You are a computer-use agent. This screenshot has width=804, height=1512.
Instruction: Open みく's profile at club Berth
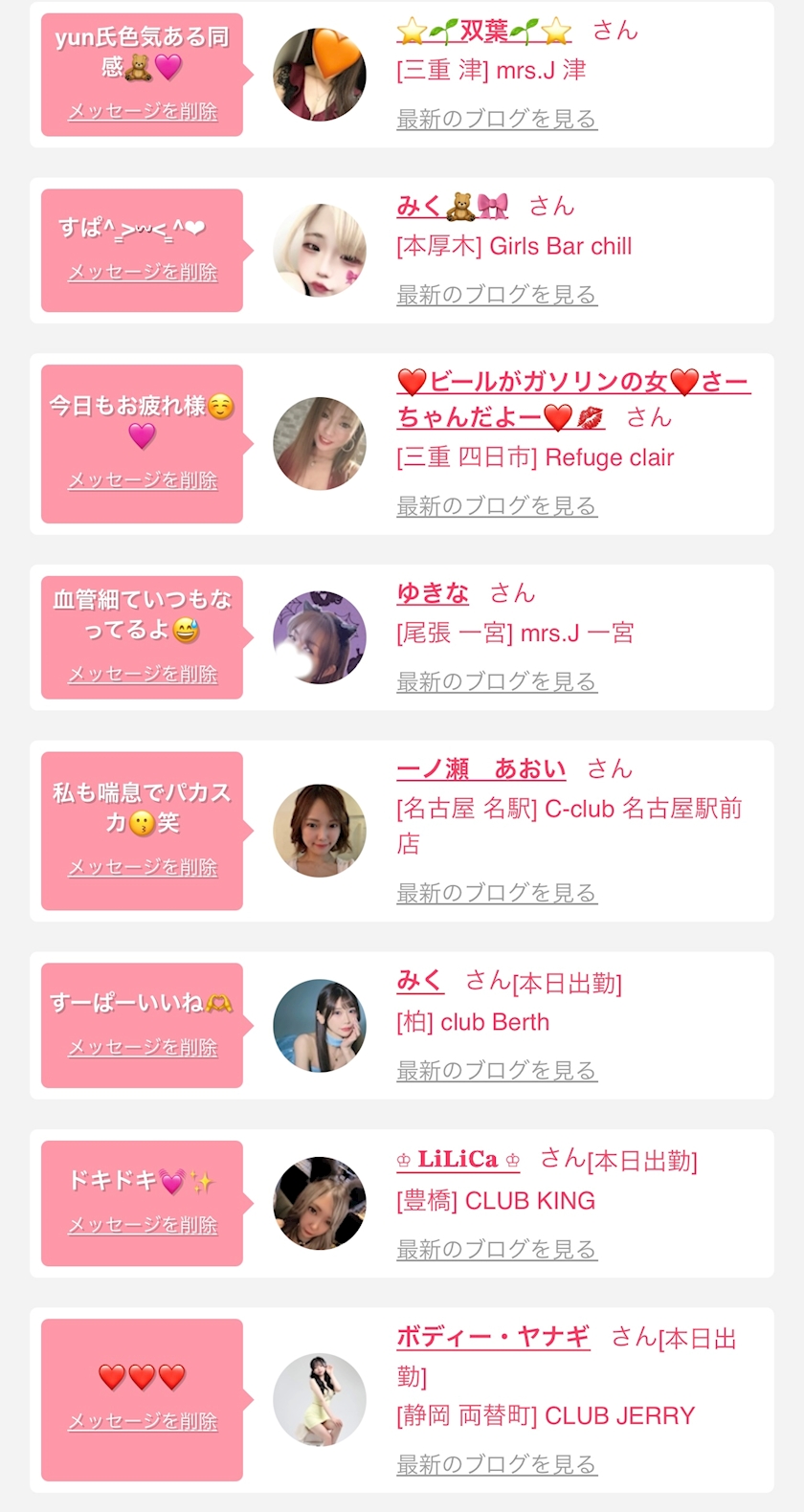point(420,981)
